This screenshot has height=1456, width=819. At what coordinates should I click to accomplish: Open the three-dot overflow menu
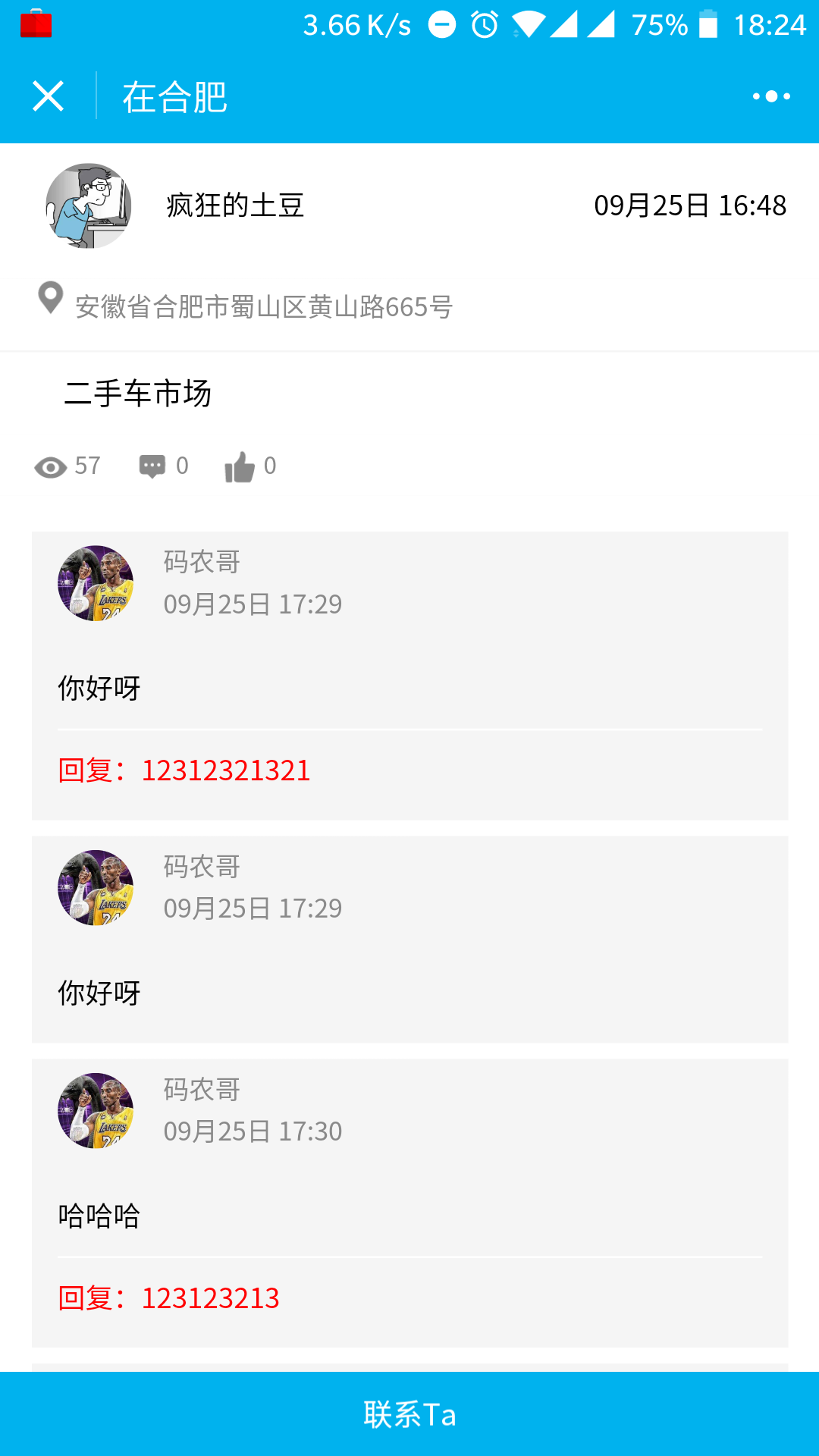771,96
